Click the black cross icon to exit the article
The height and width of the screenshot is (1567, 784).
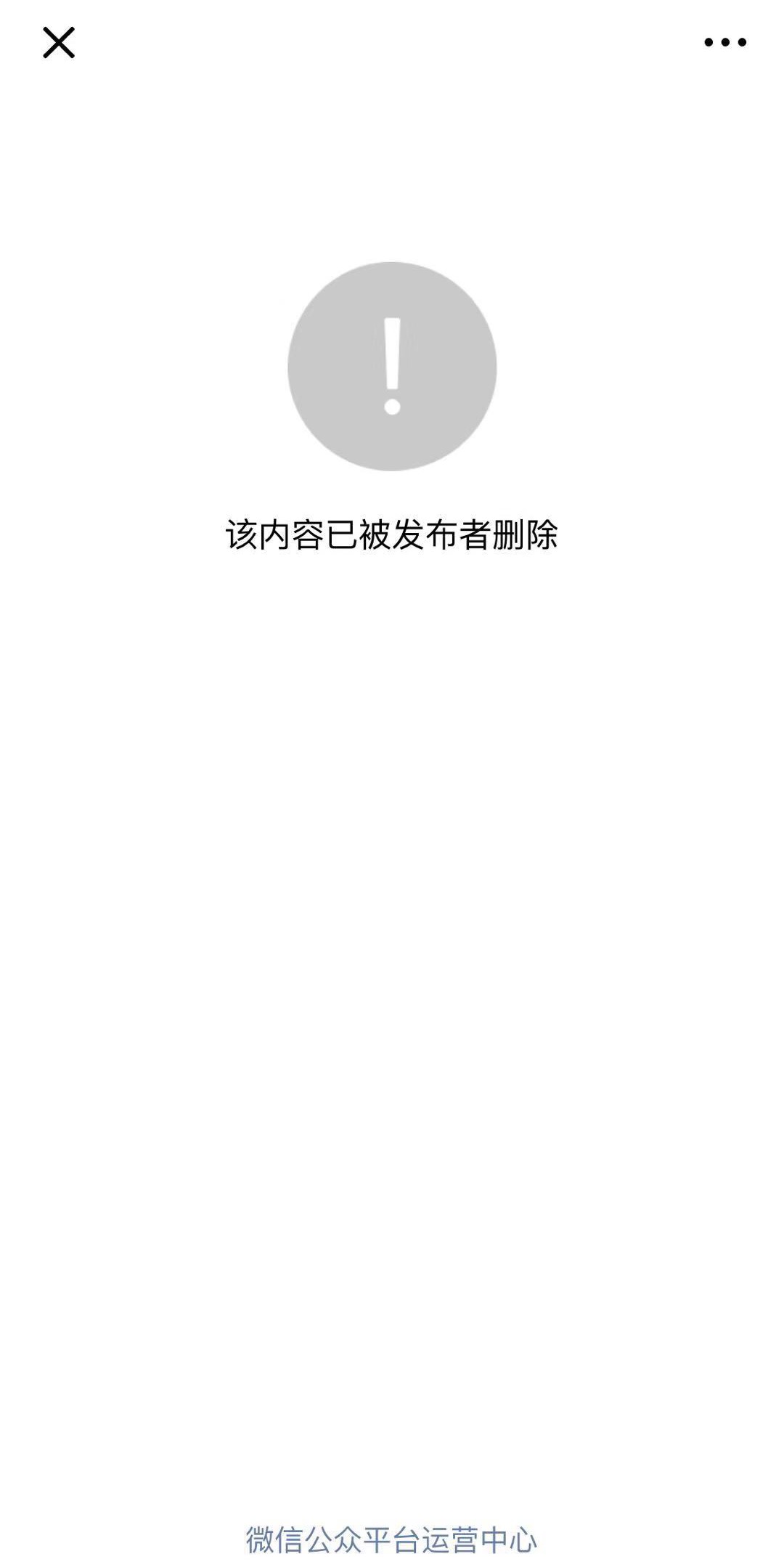click(x=59, y=43)
